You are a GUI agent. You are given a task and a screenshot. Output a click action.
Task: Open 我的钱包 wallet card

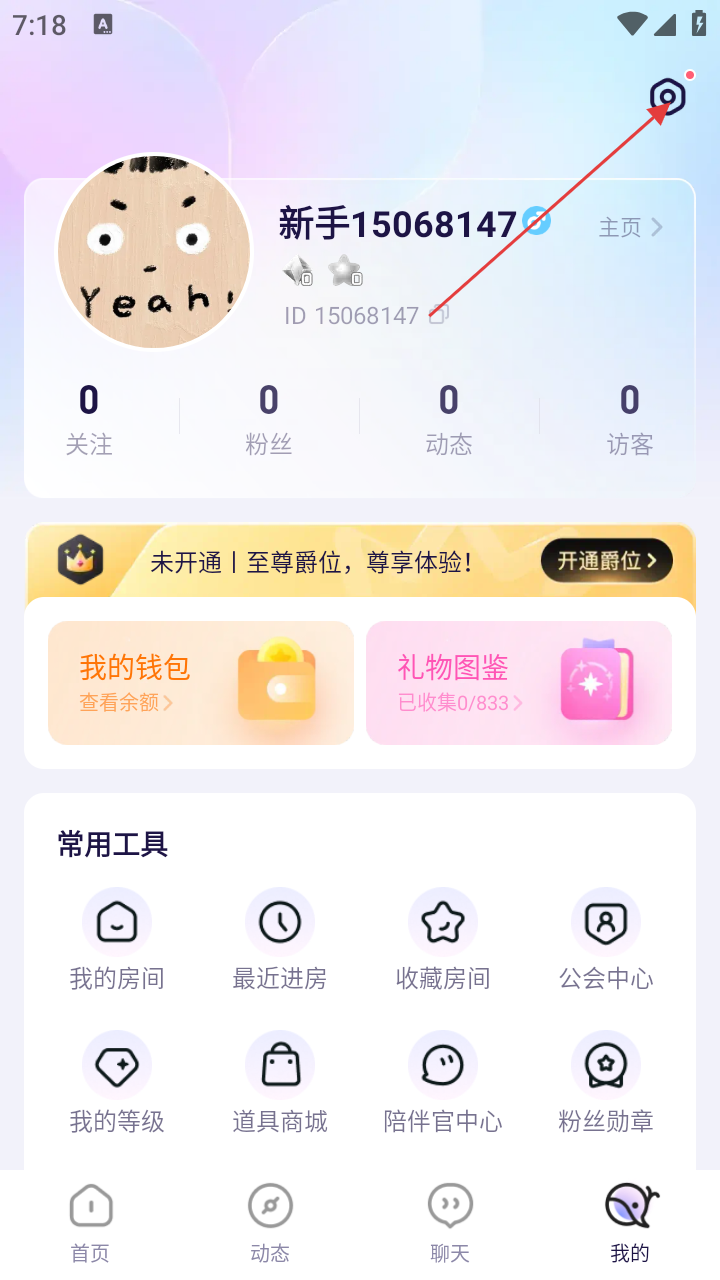pyautogui.click(x=201, y=683)
